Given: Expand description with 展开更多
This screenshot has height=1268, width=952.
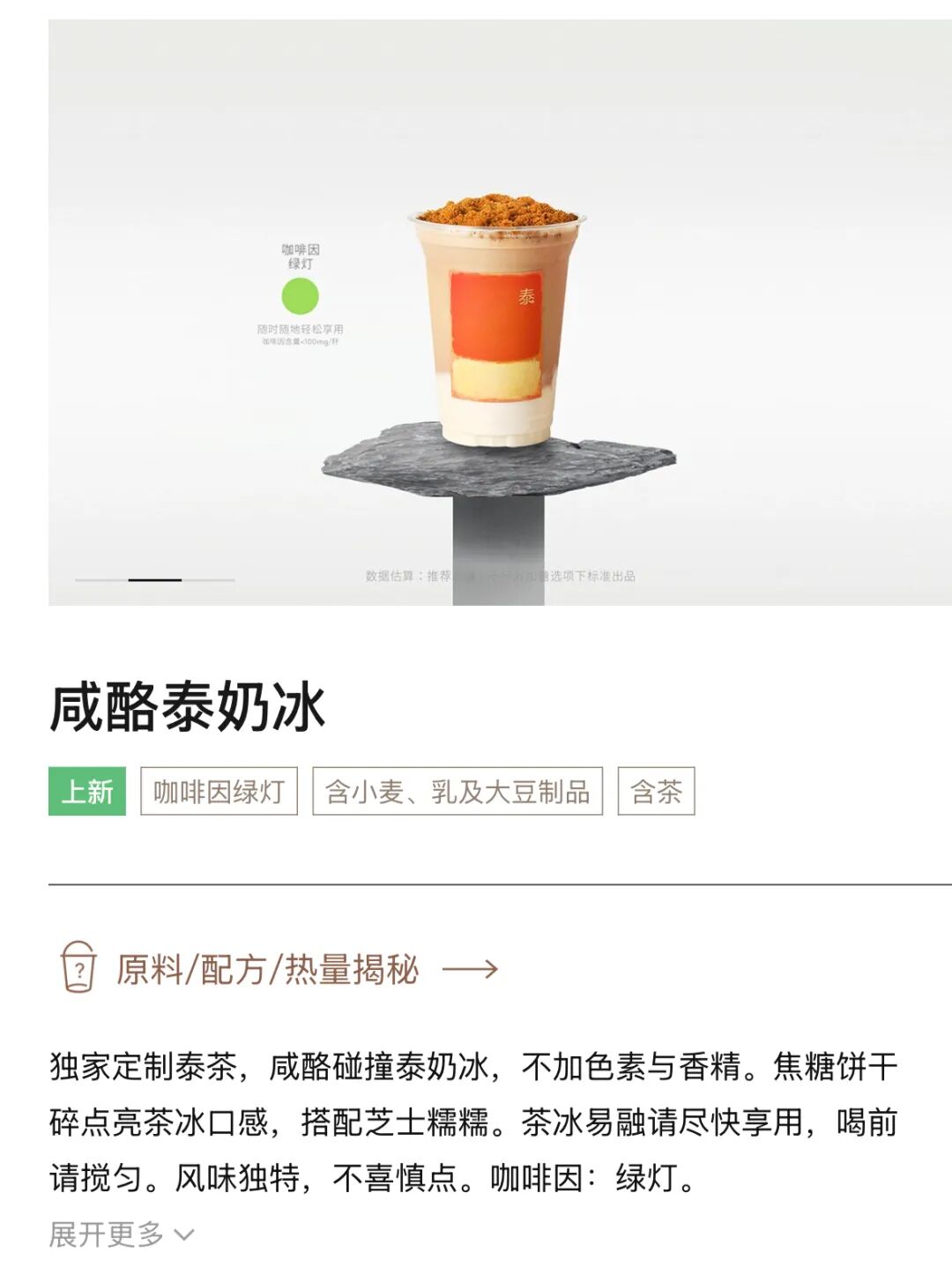Looking at the screenshot, I should click(122, 1234).
